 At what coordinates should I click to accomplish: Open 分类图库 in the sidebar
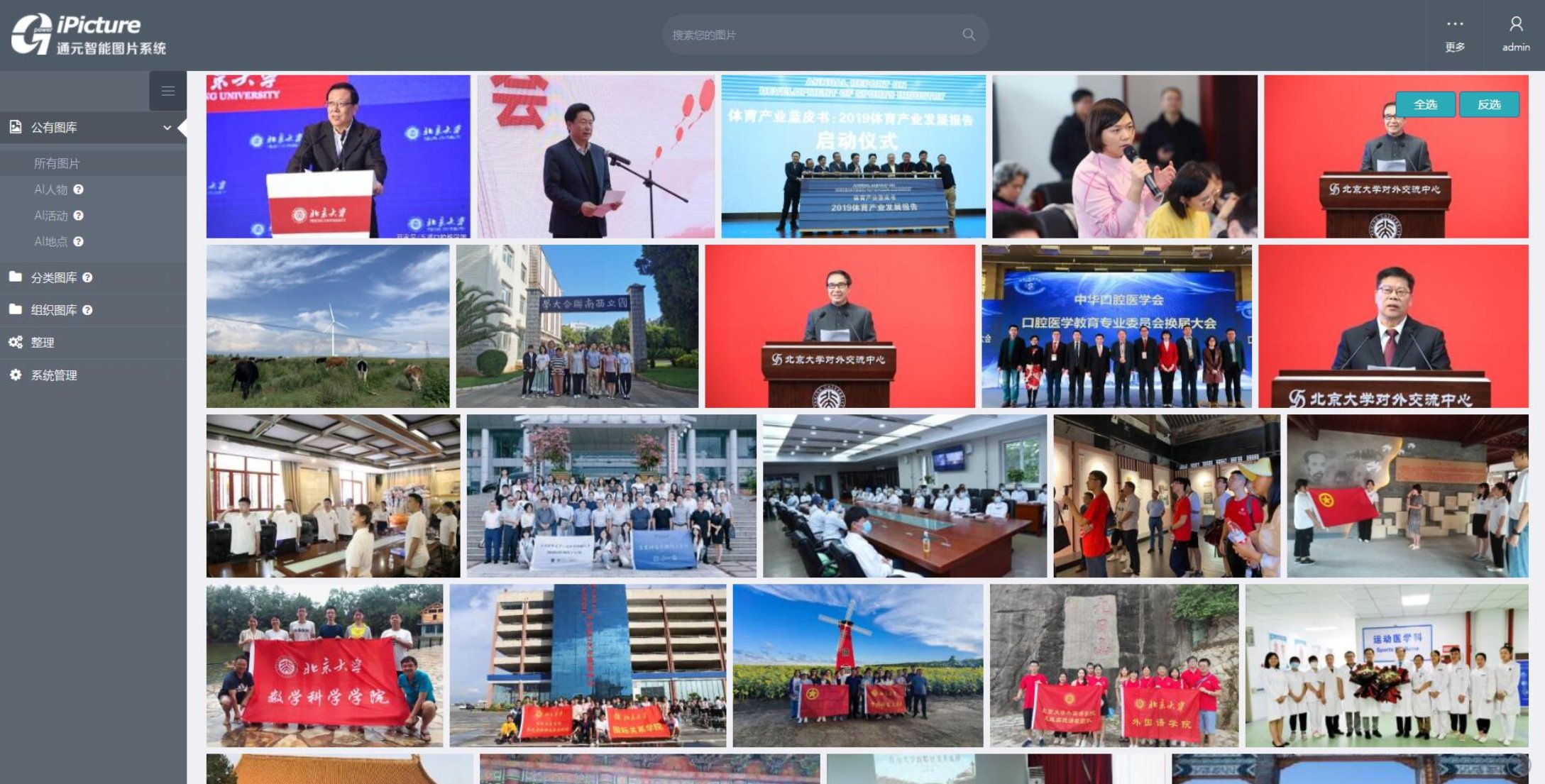pyautogui.click(x=54, y=277)
